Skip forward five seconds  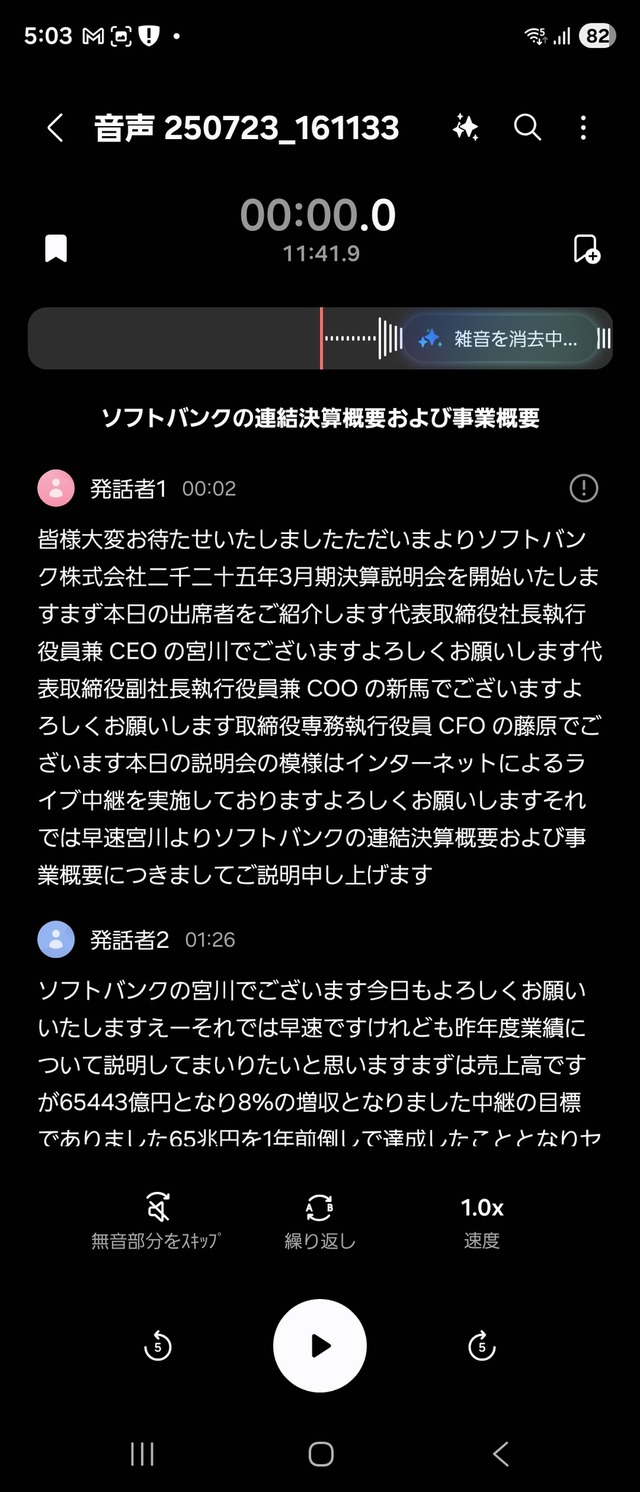(x=482, y=1347)
